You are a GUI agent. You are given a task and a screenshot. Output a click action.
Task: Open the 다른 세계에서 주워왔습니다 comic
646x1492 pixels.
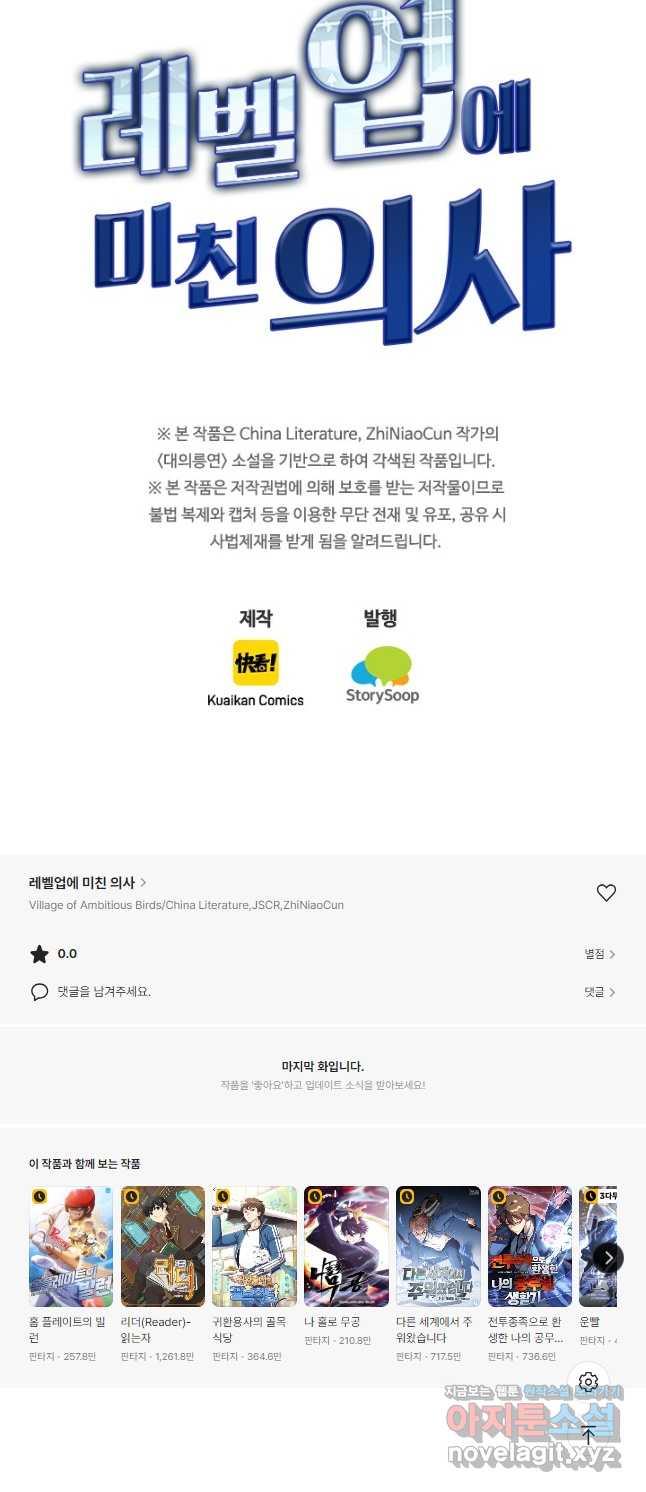click(x=438, y=1247)
